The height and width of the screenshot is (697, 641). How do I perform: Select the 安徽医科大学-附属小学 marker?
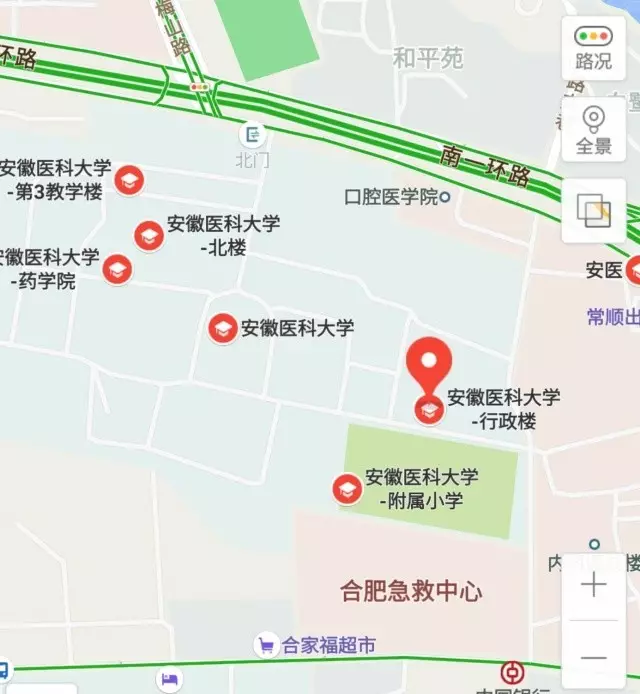coord(347,488)
